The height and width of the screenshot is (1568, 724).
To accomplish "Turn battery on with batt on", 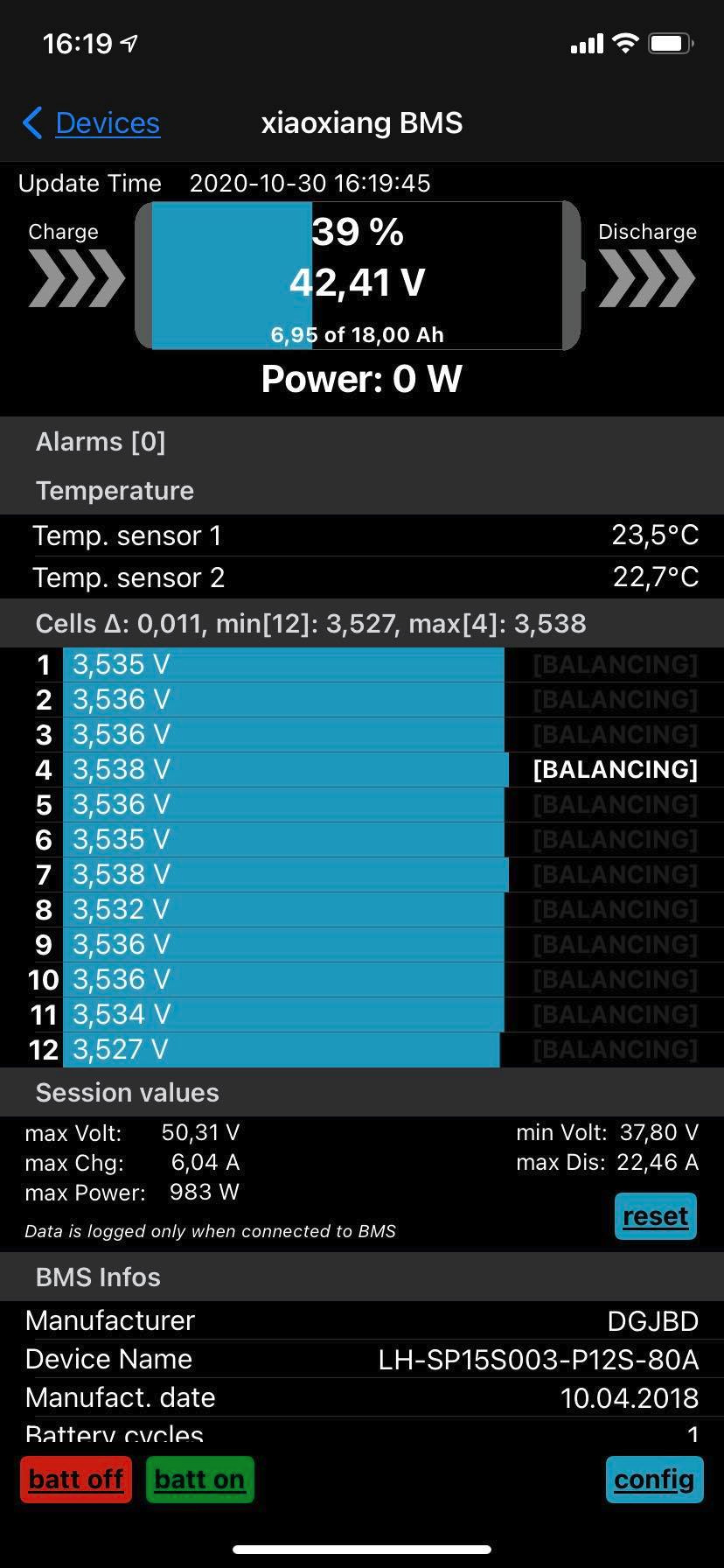I will 199,1480.
